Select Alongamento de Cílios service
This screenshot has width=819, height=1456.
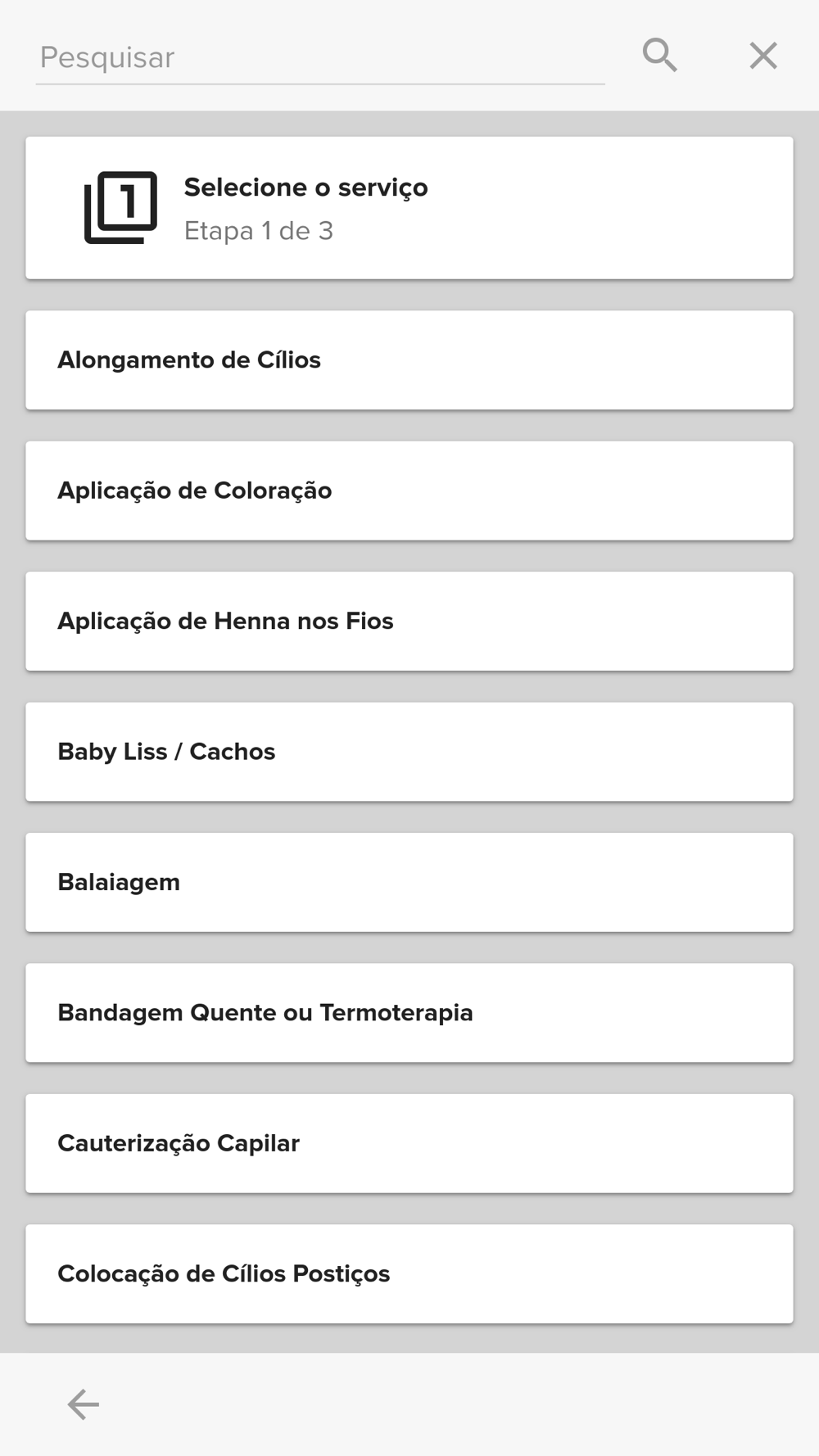tap(409, 360)
